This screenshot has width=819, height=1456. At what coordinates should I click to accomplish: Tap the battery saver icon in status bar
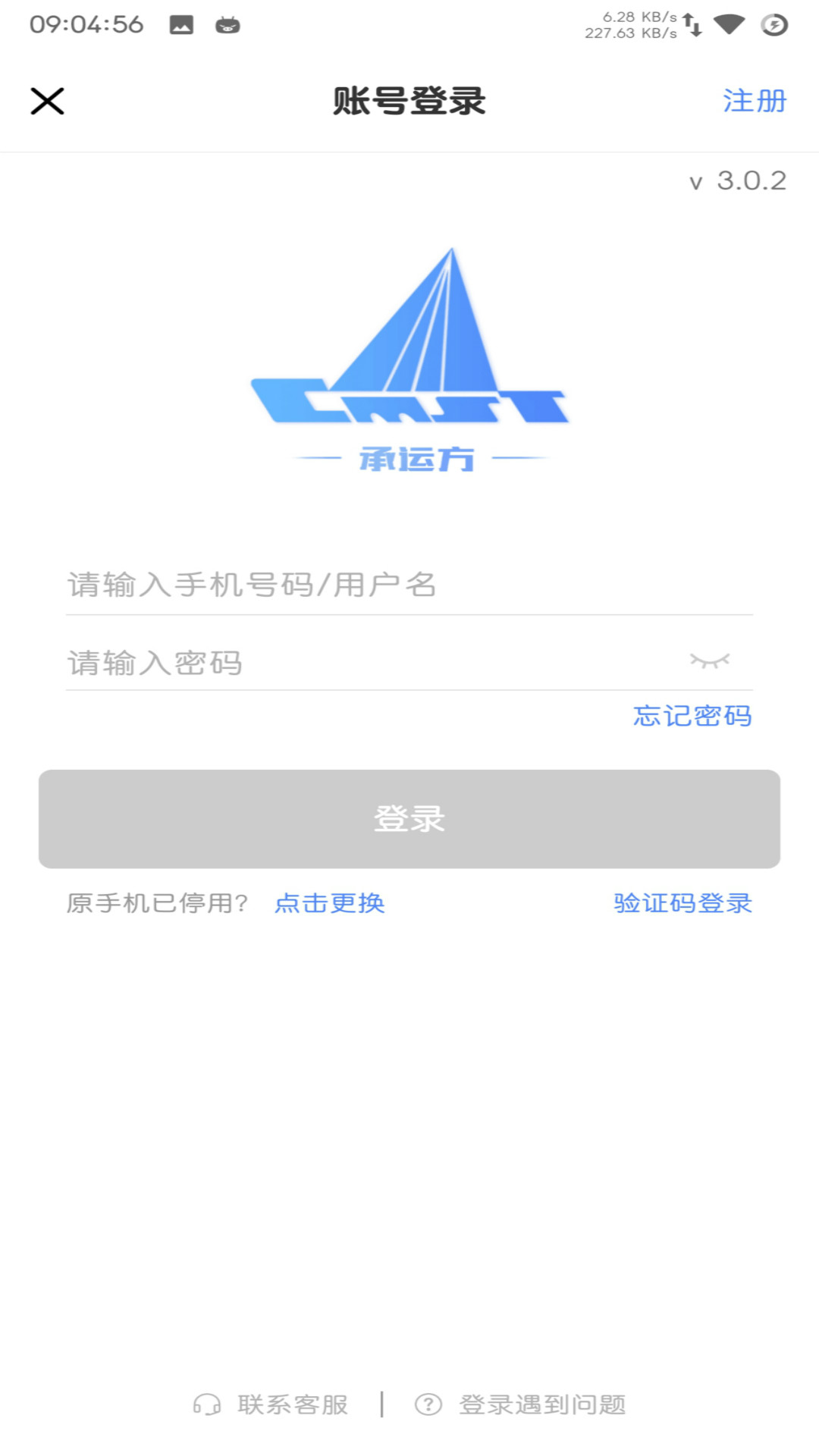point(773,24)
